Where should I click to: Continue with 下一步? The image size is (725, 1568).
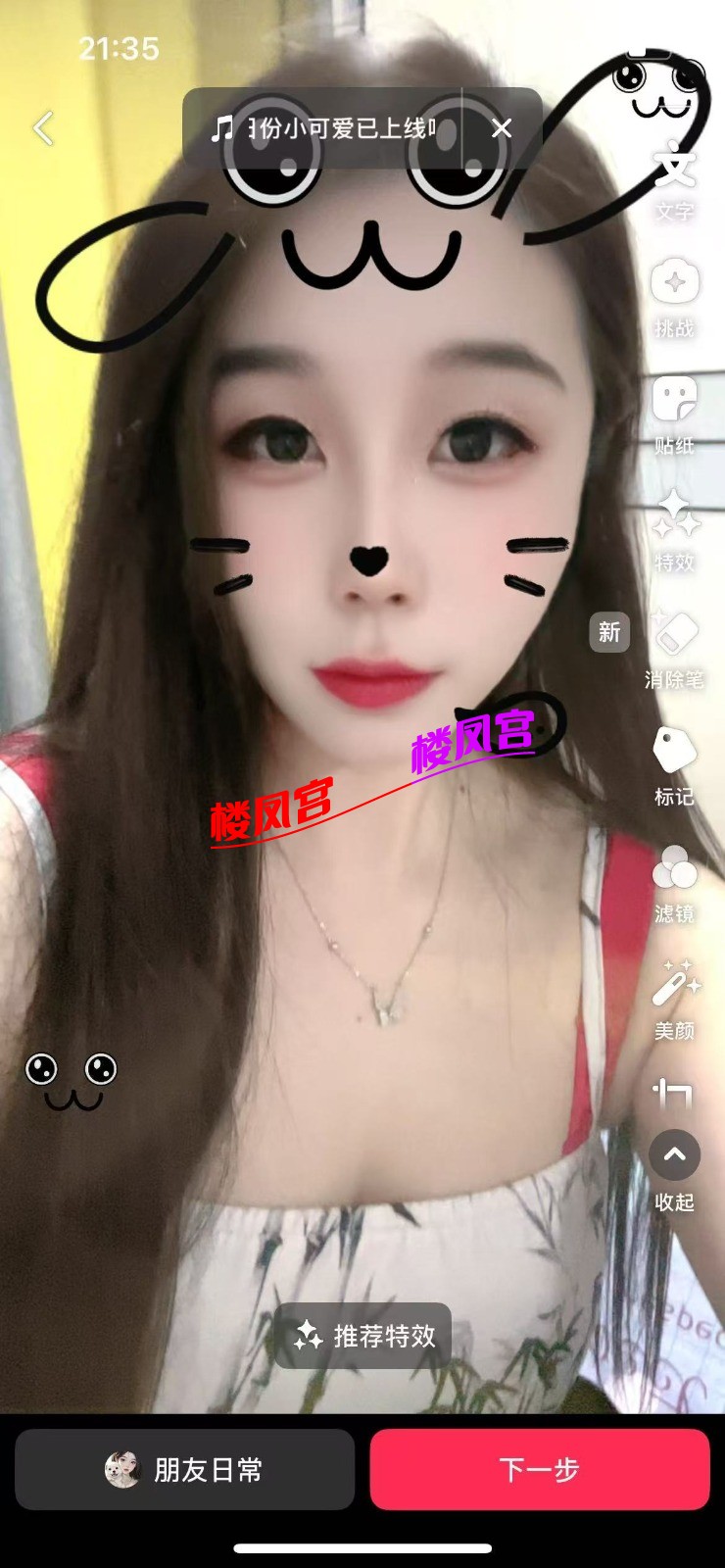pos(539,1469)
